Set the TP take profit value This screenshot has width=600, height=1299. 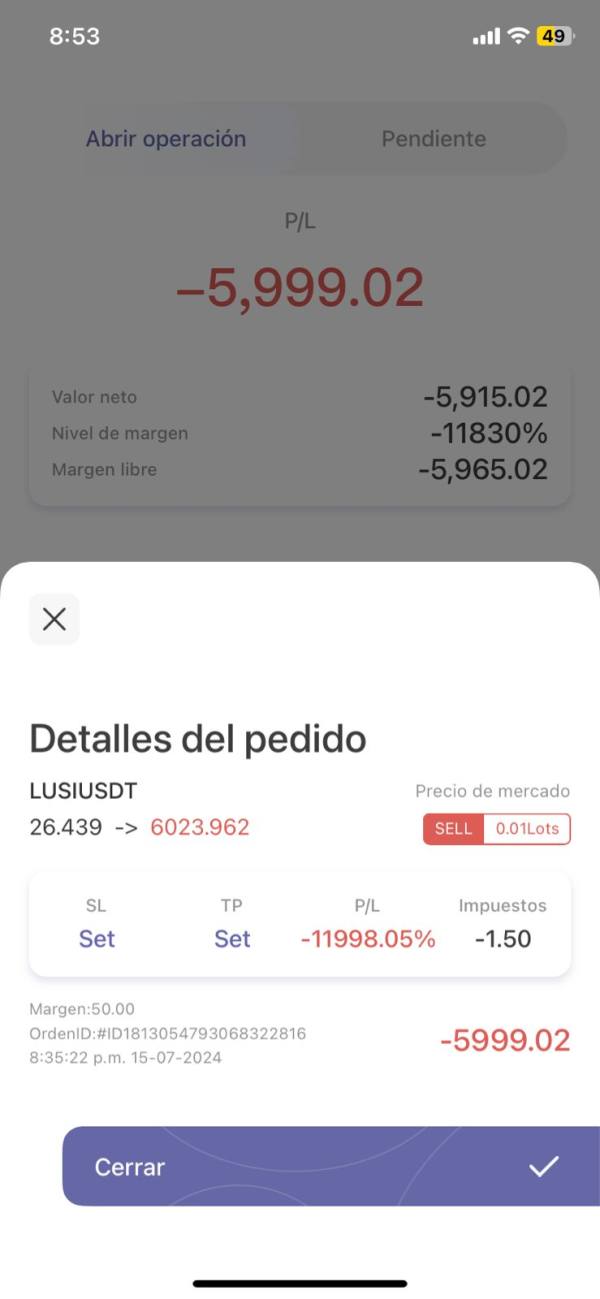coord(232,938)
